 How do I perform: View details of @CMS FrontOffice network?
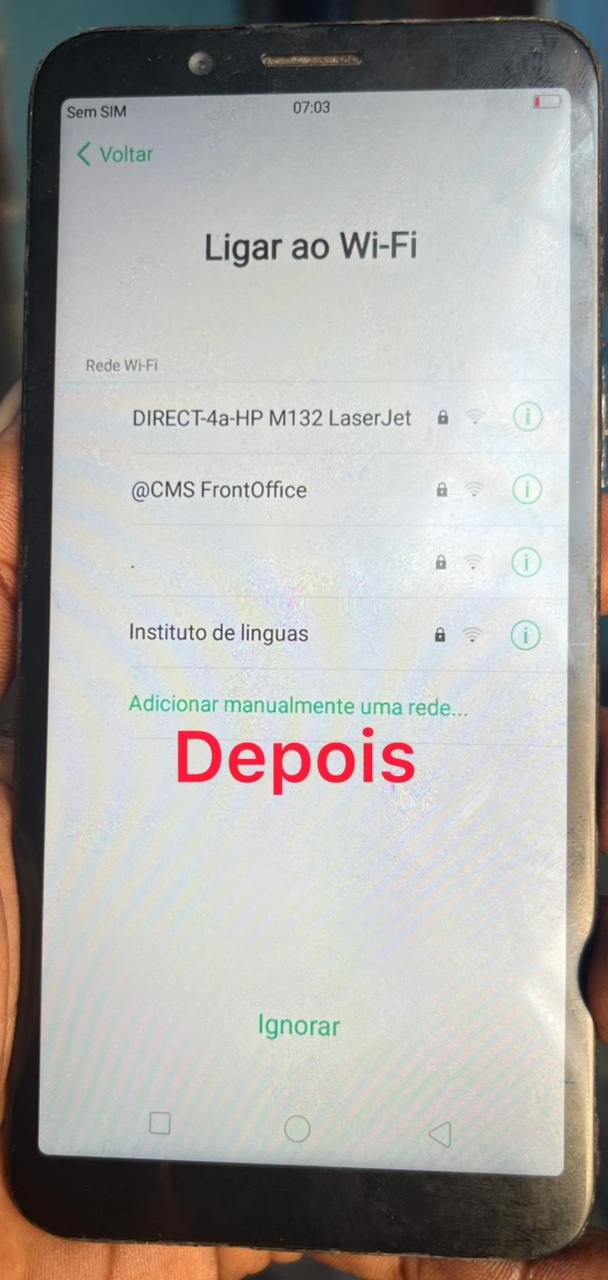click(527, 489)
